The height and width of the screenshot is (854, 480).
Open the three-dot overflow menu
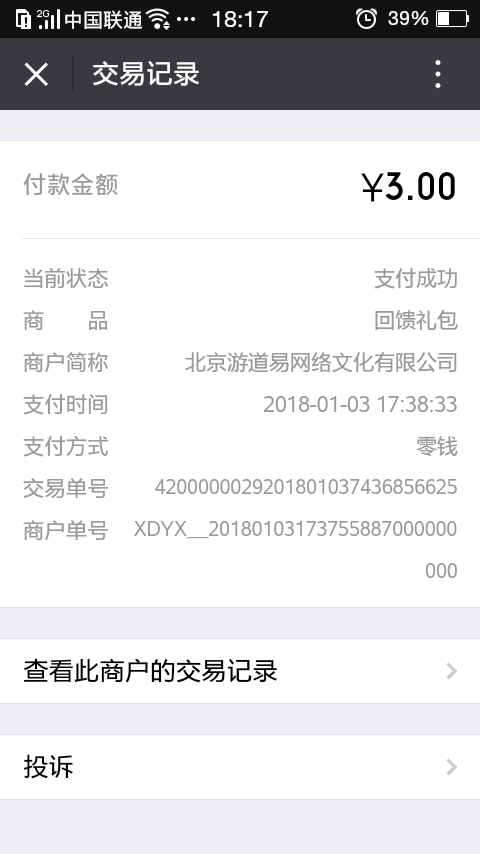438,74
